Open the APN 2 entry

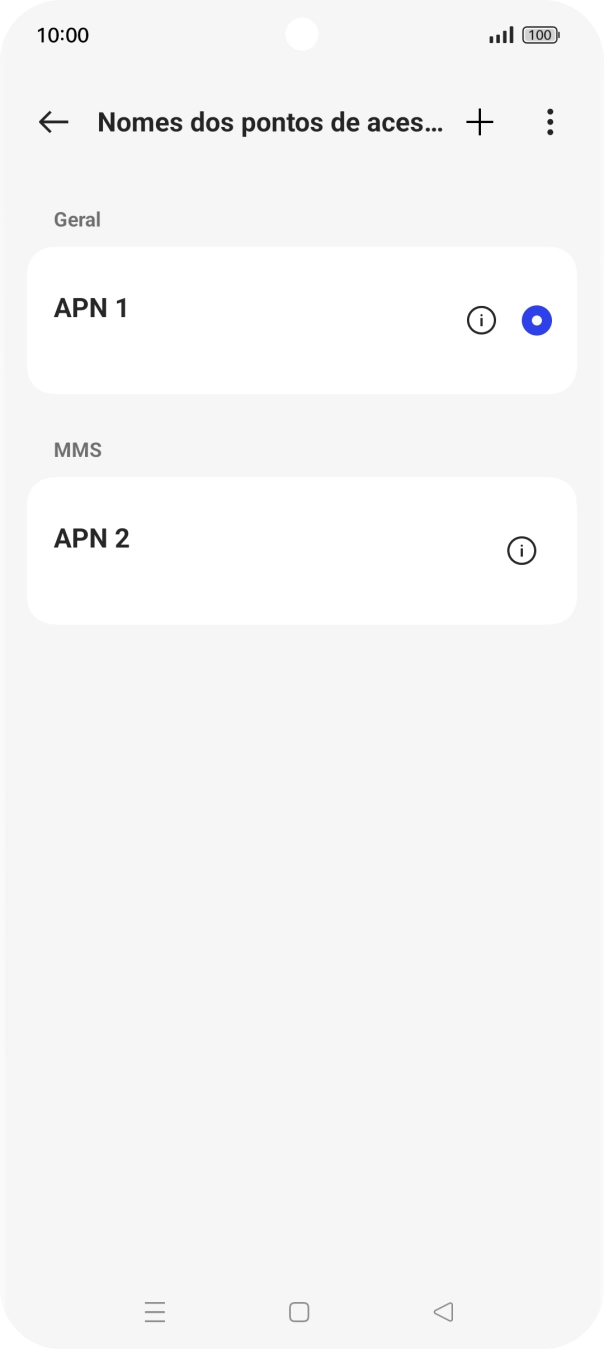(200, 550)
